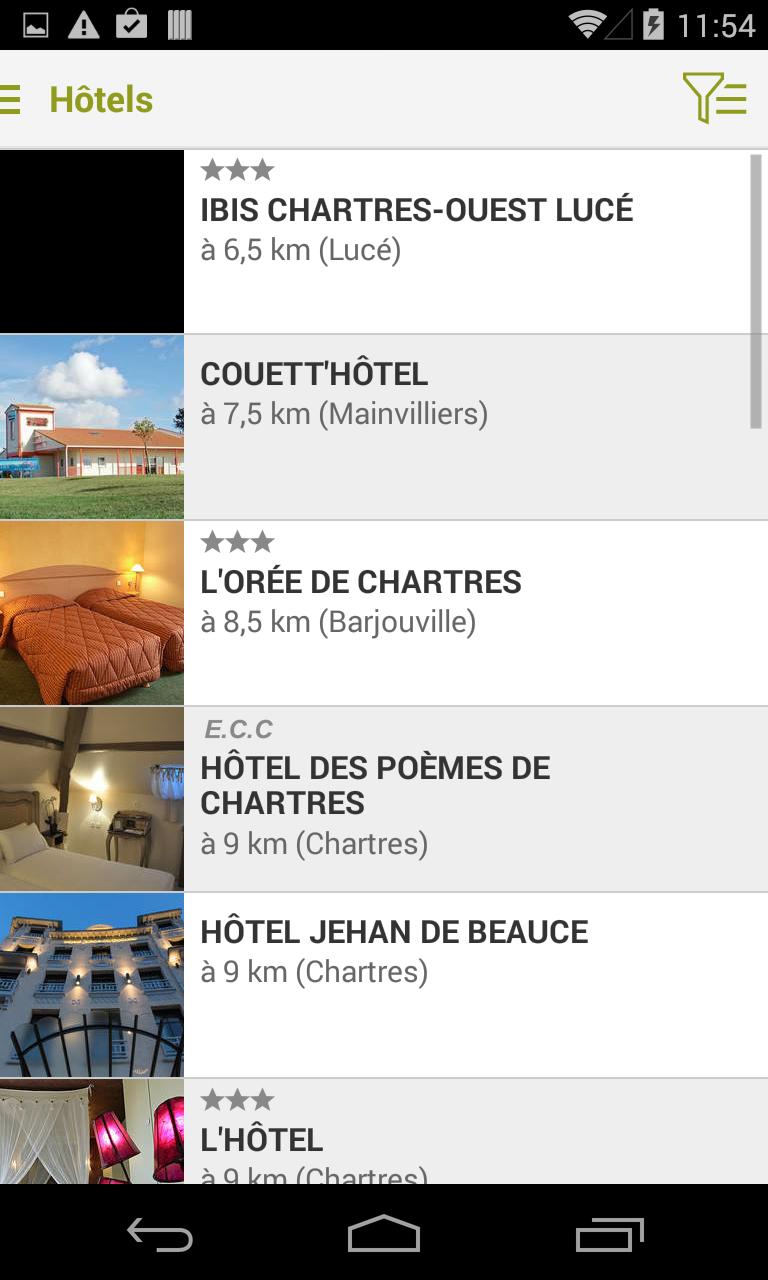Tap the Jehan de Beauce facade photo
The height and width of the screenshot is (1280, 768).
pyautogui.click(x=92, y=983)
